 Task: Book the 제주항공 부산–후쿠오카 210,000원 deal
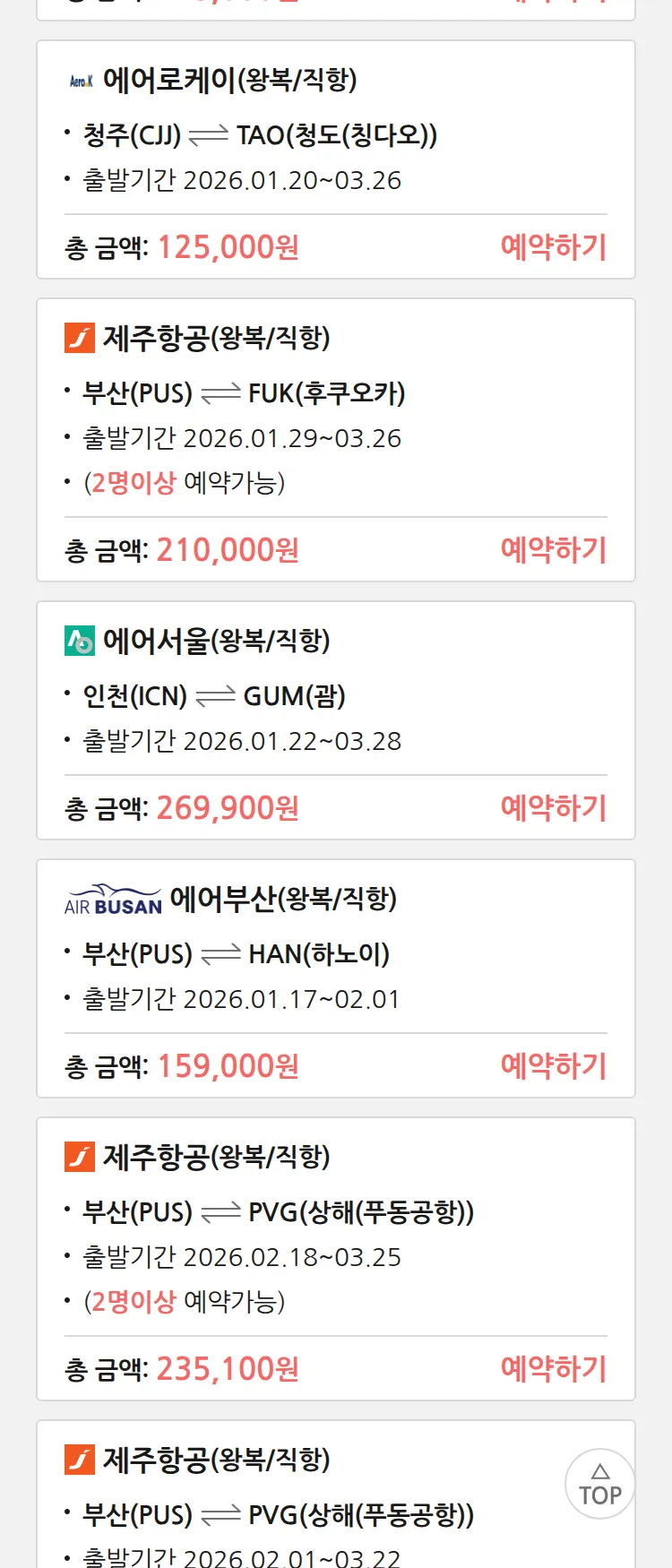point(553,549)
